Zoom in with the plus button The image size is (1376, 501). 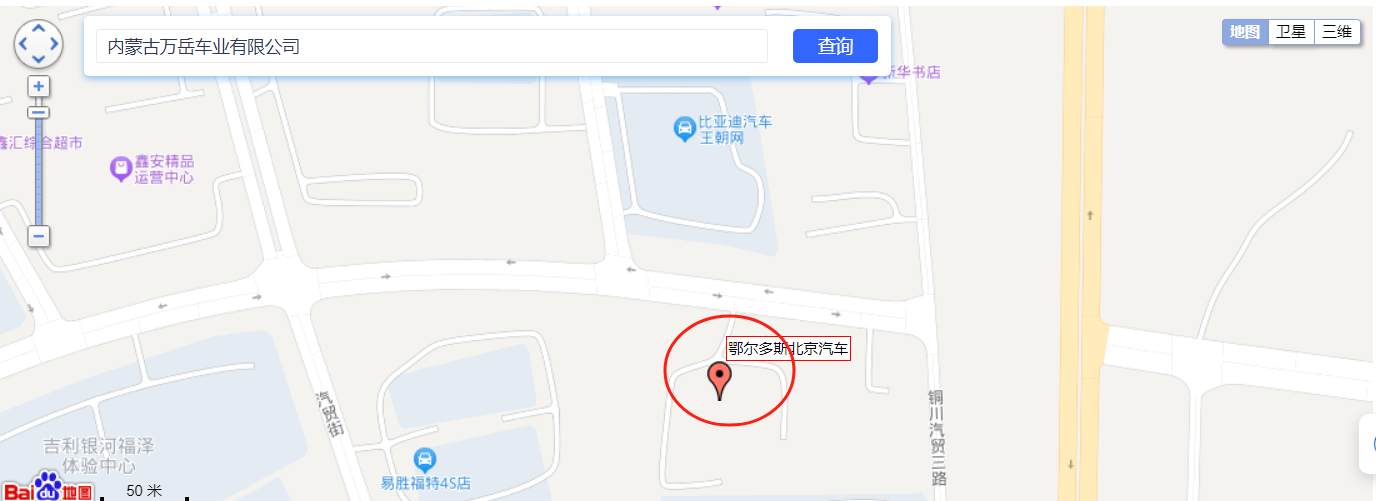[x=38, y=87]
